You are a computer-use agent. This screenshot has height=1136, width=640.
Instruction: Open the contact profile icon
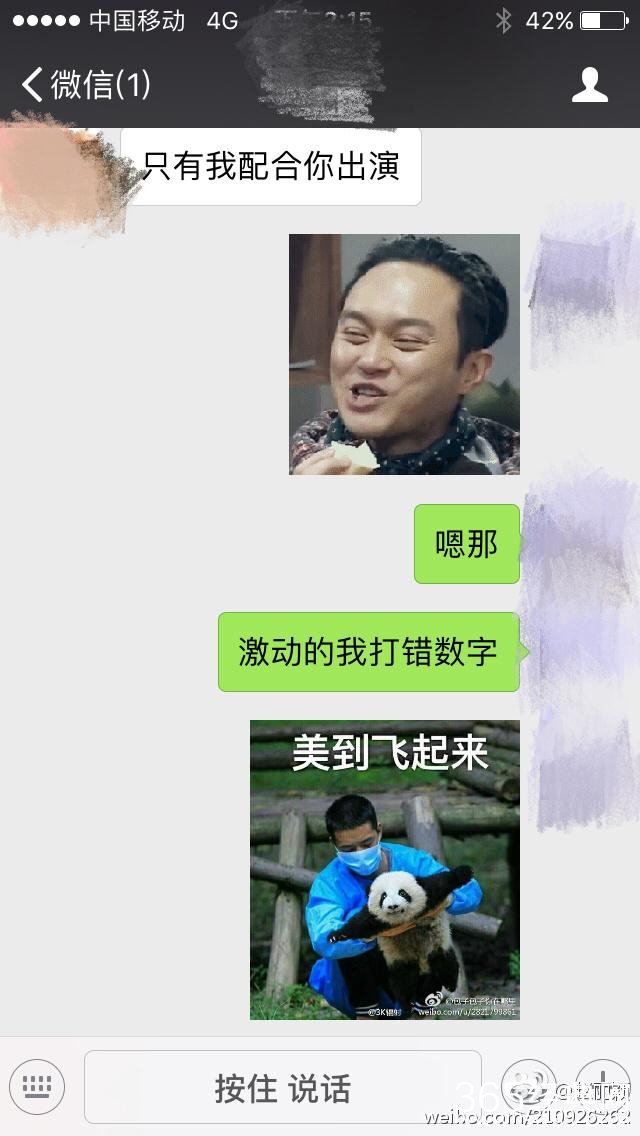pyautogui.click(x=590, y=85)
